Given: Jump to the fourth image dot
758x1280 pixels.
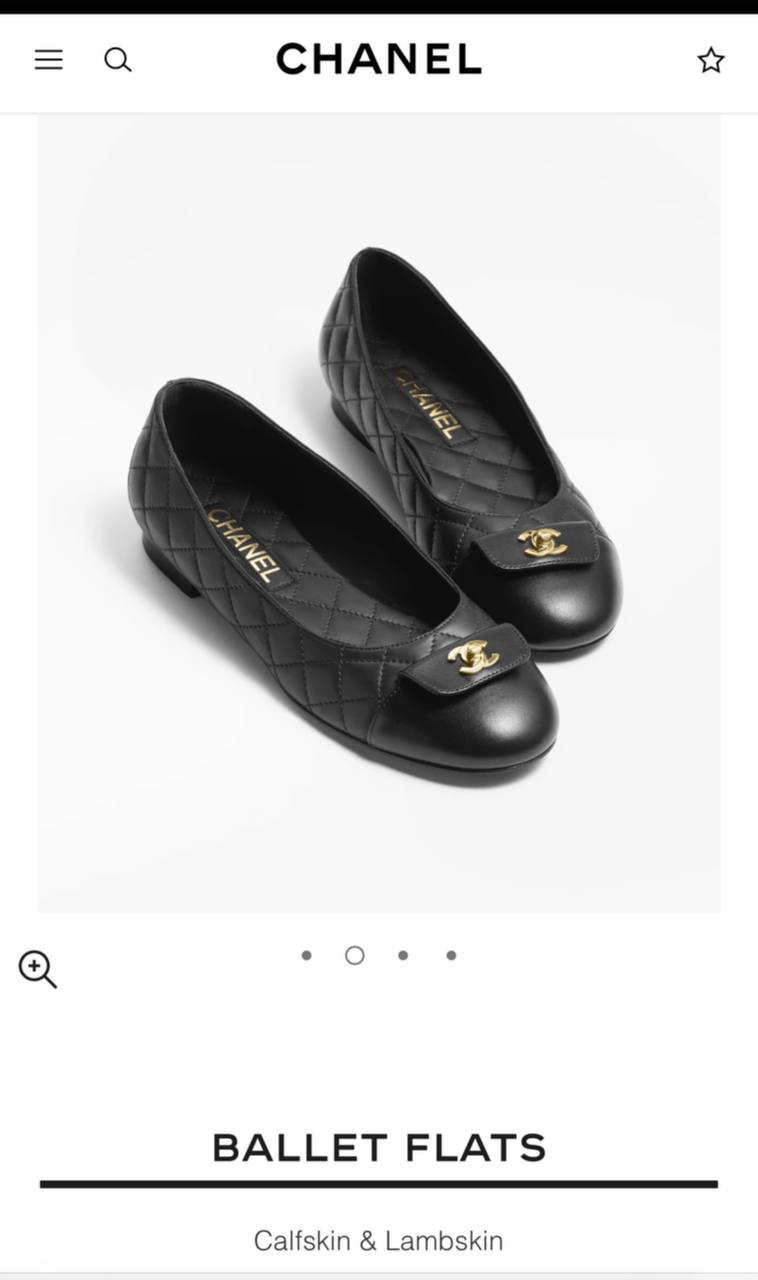Looking at the screenshot, I should [x=451, y=955].
